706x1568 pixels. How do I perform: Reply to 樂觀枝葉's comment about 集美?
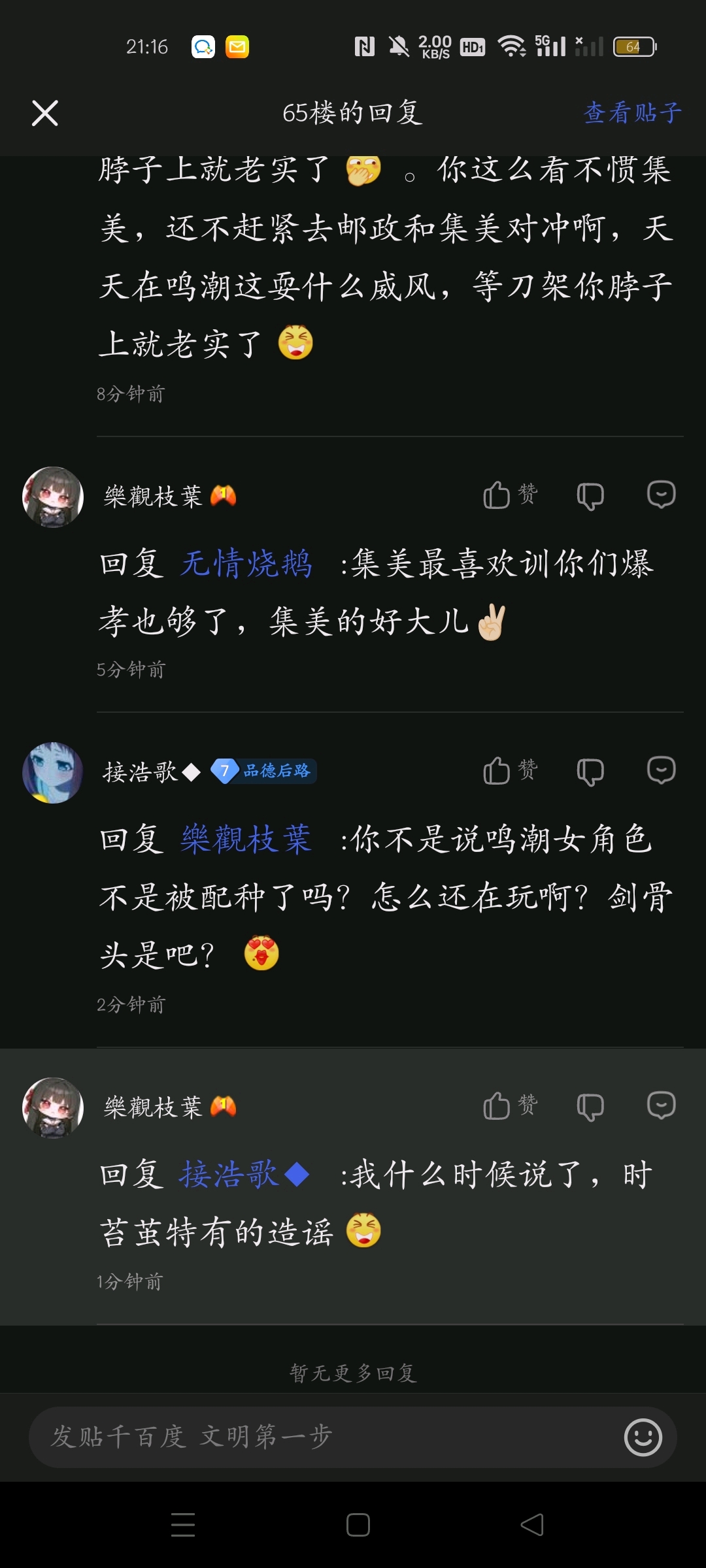pyautogui.click(x=661, y=495)
